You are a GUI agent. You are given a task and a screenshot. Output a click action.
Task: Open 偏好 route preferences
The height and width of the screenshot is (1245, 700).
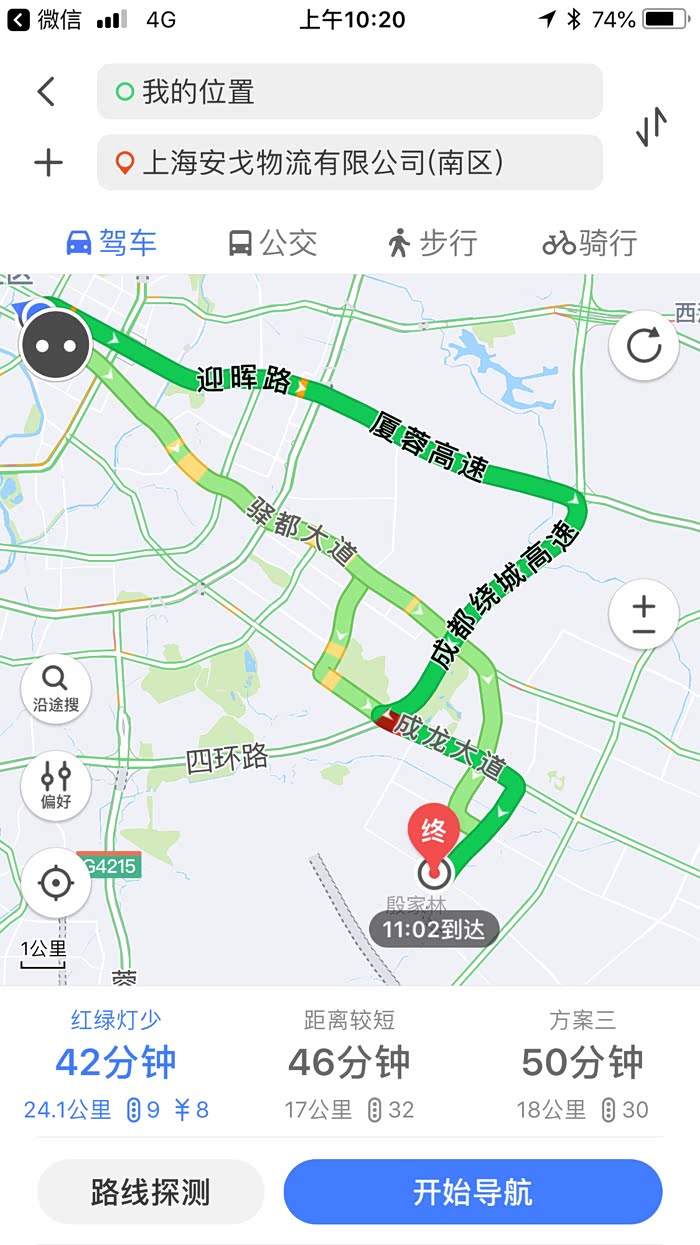pyautogui.click(x=56, y=786)
